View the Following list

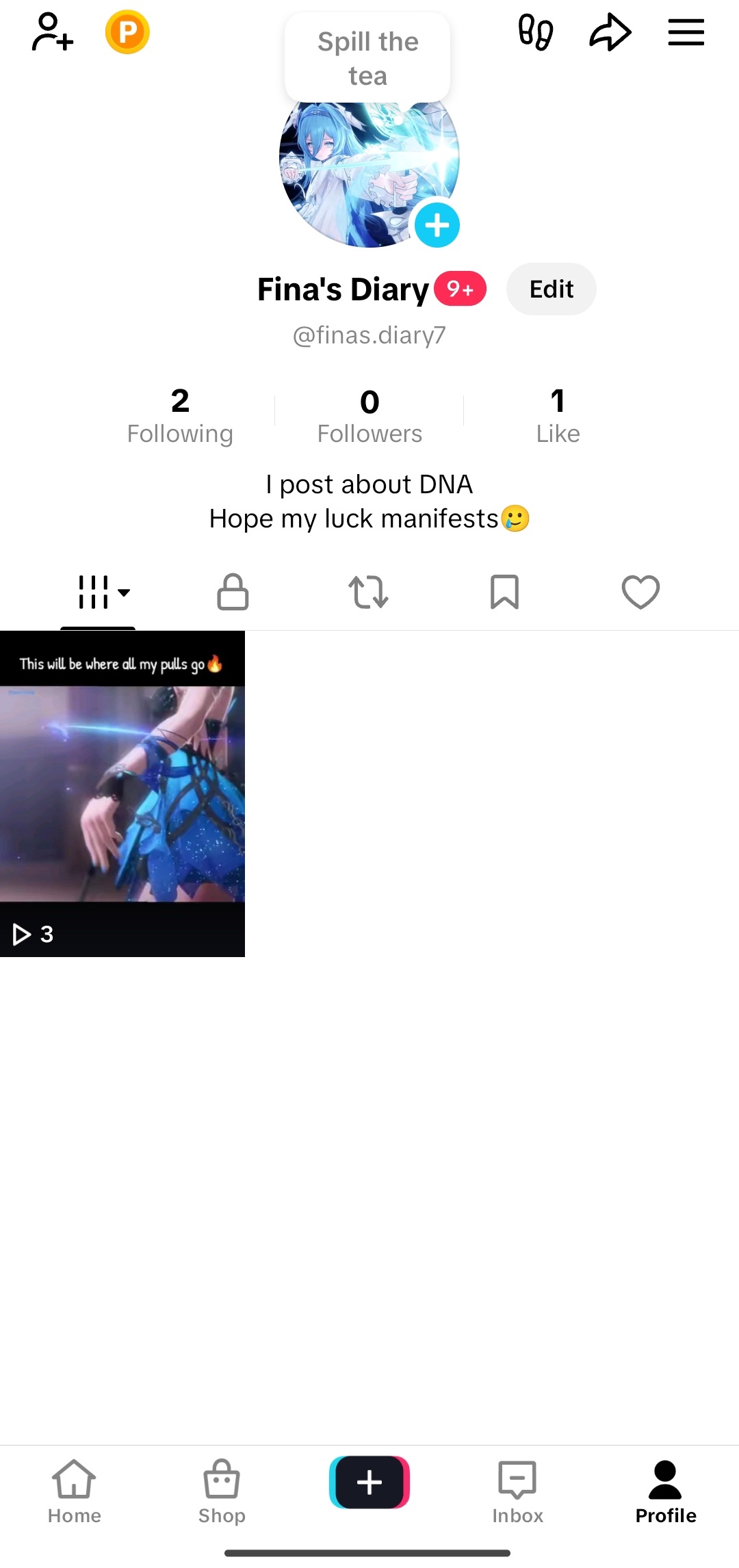coord(180,415)
